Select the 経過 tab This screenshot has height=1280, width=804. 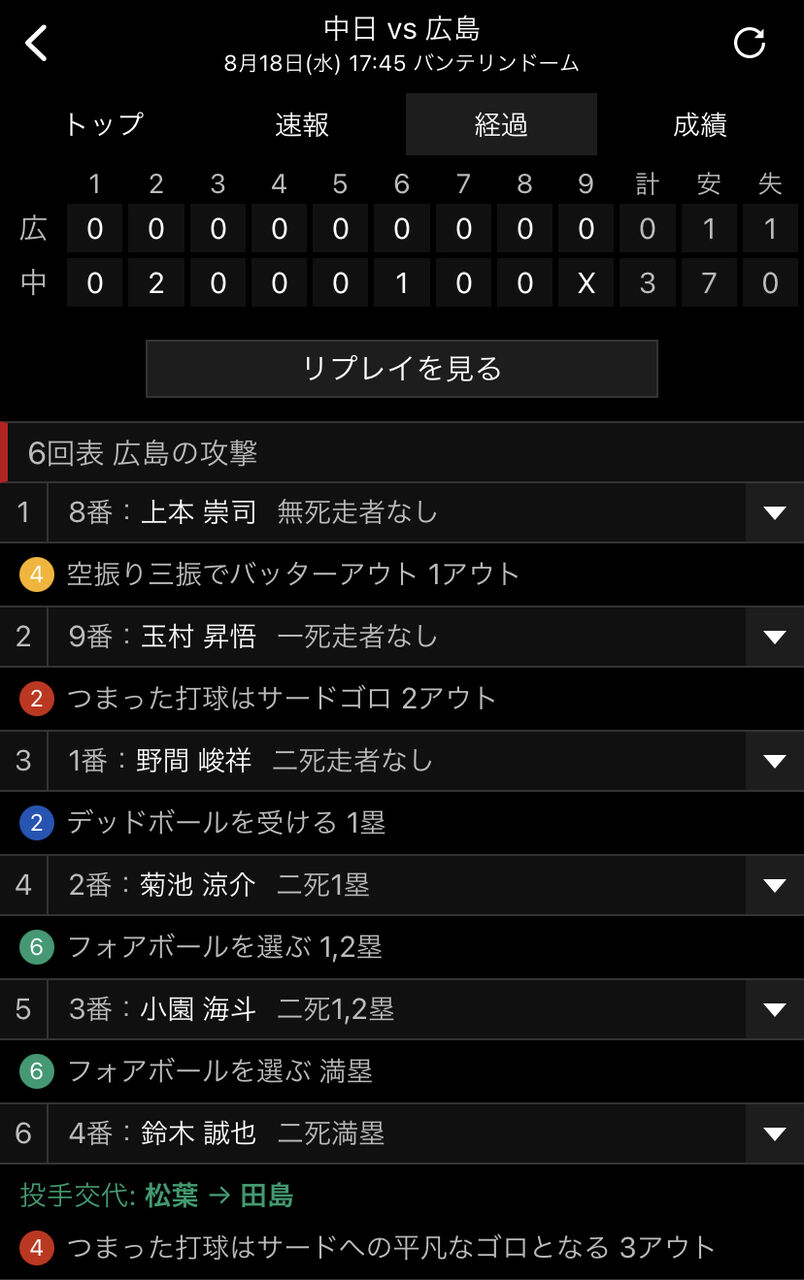(x=501, y=125)
